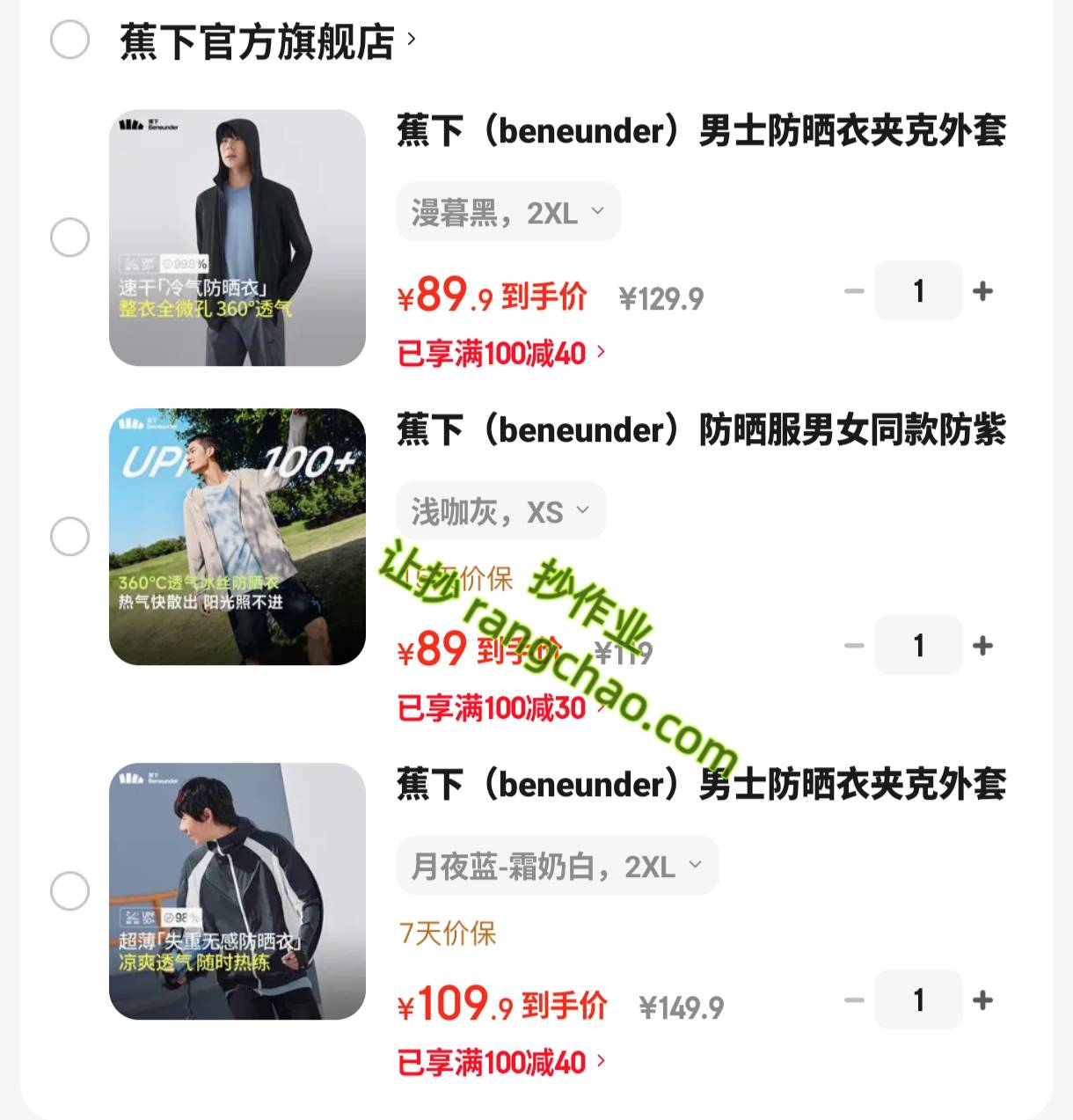Image resolution: width=1073 pixels, height=1120 pixels.
Task: Change the 浅咖灰, XS variant option
Action: tap(500, 511)
